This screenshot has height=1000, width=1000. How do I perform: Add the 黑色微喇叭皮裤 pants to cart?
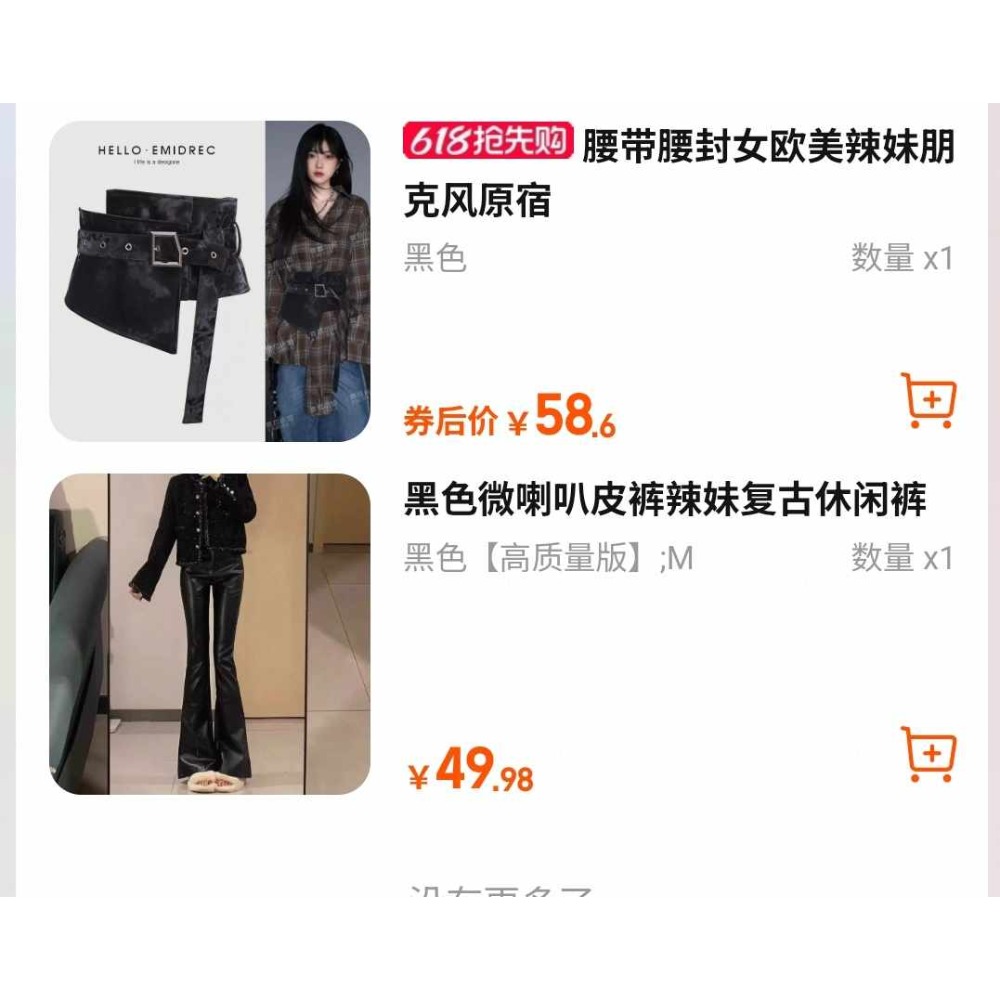pyautogui.click(x=928, y=755)
